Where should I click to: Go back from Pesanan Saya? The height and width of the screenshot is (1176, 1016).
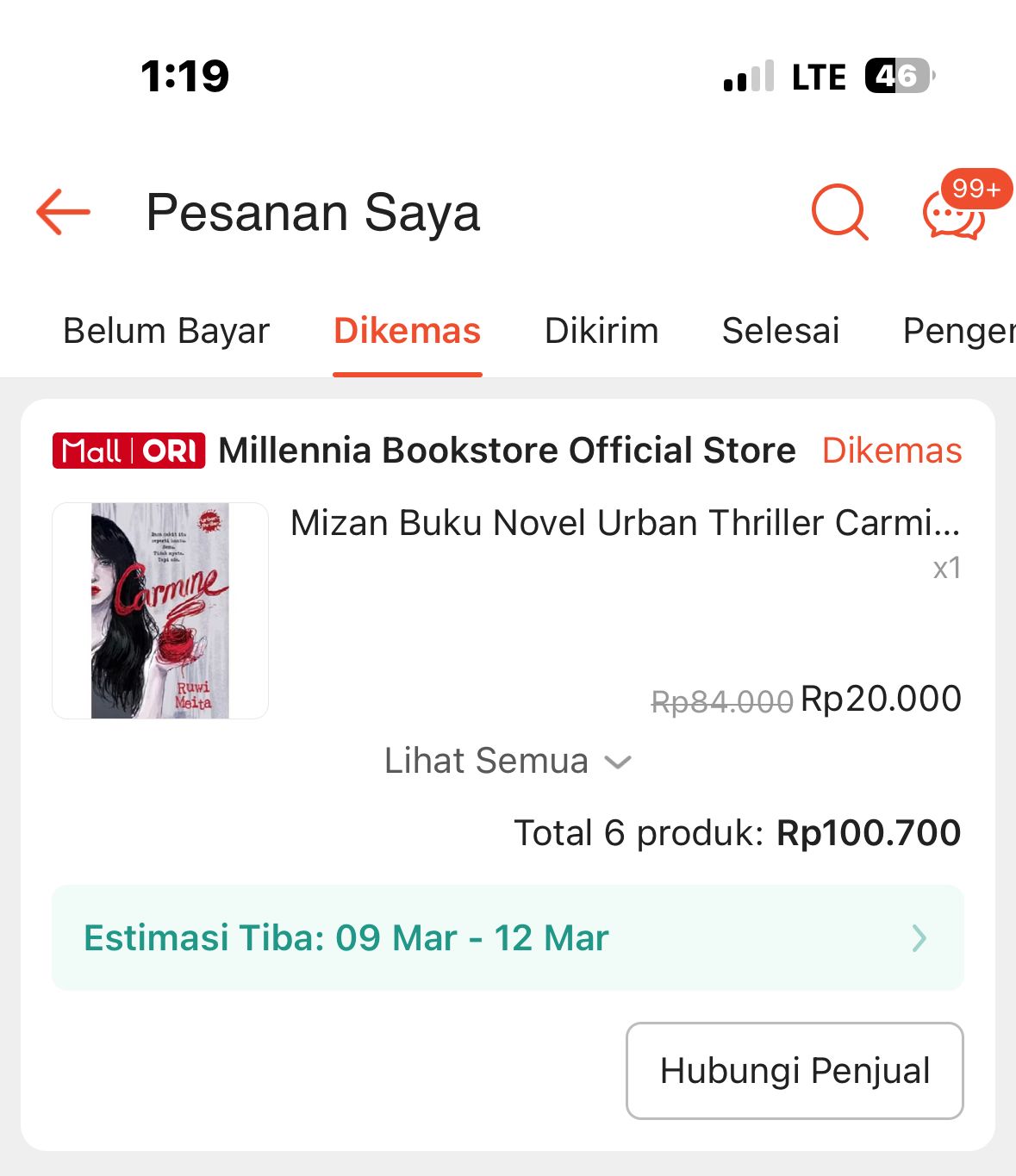click(x=63, y=212)
